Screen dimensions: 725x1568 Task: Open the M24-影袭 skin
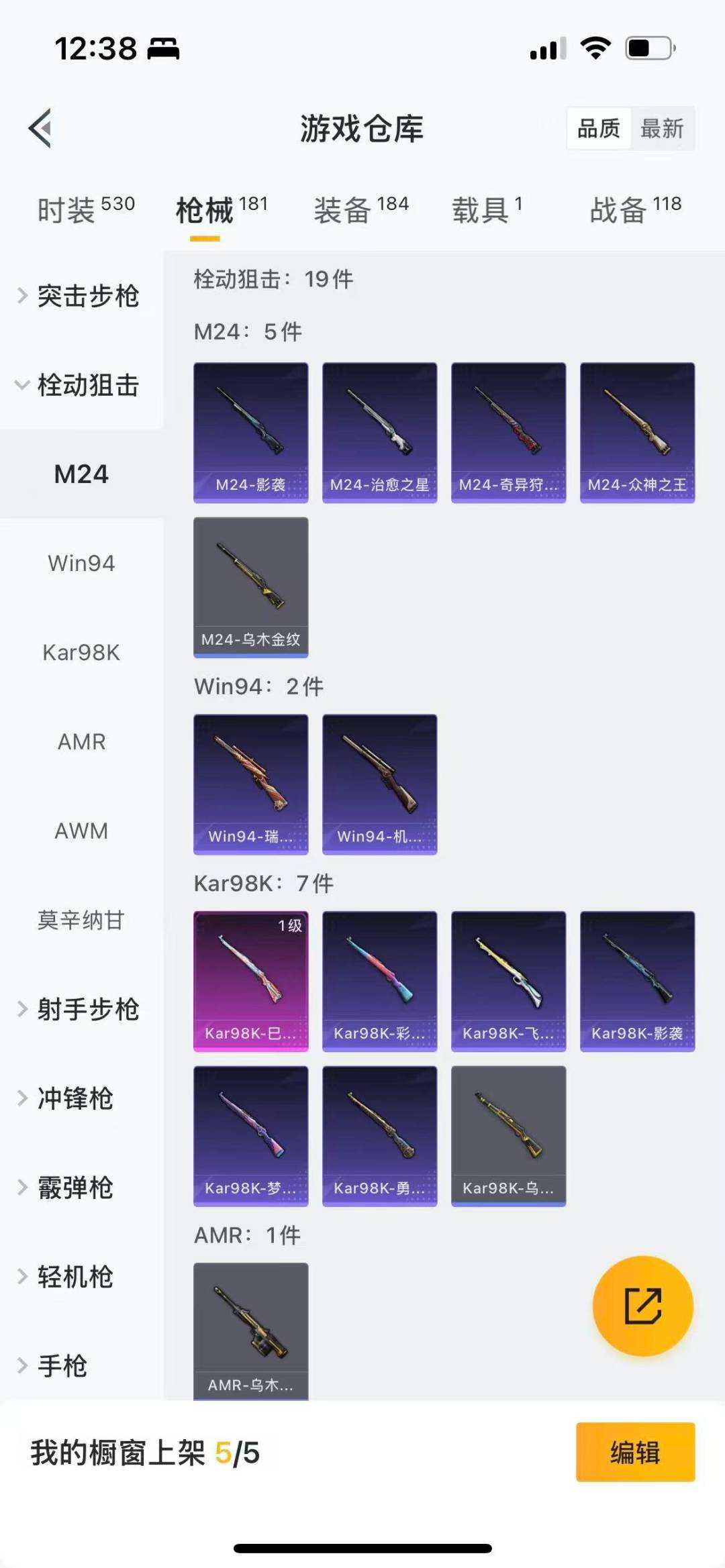coord(250,429)
